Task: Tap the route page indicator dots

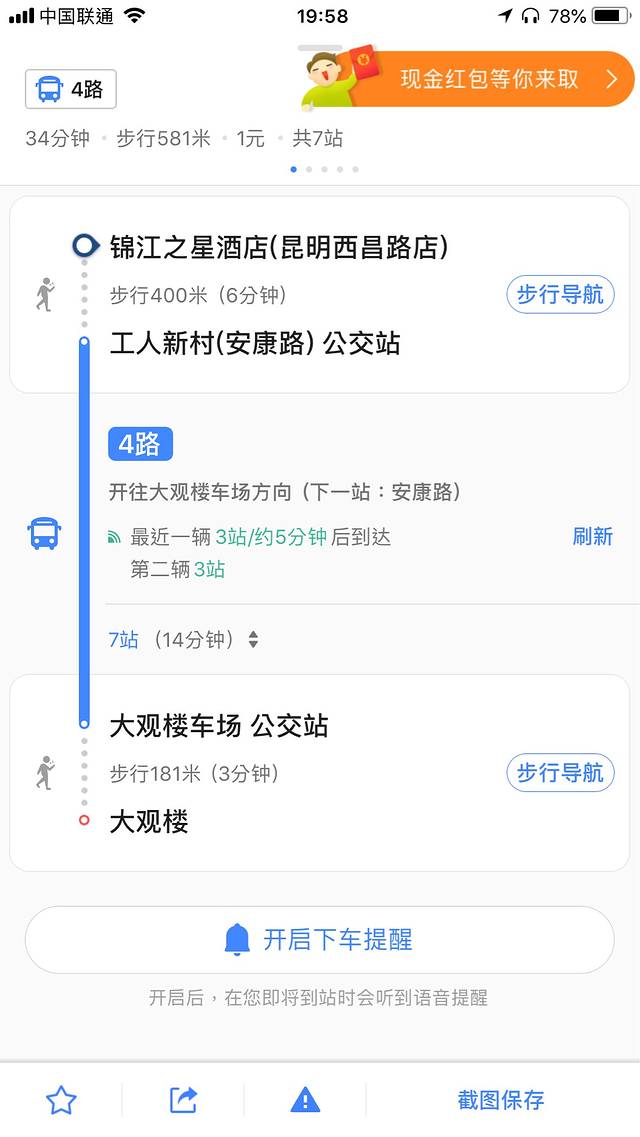Action: [x=324, y=170]
